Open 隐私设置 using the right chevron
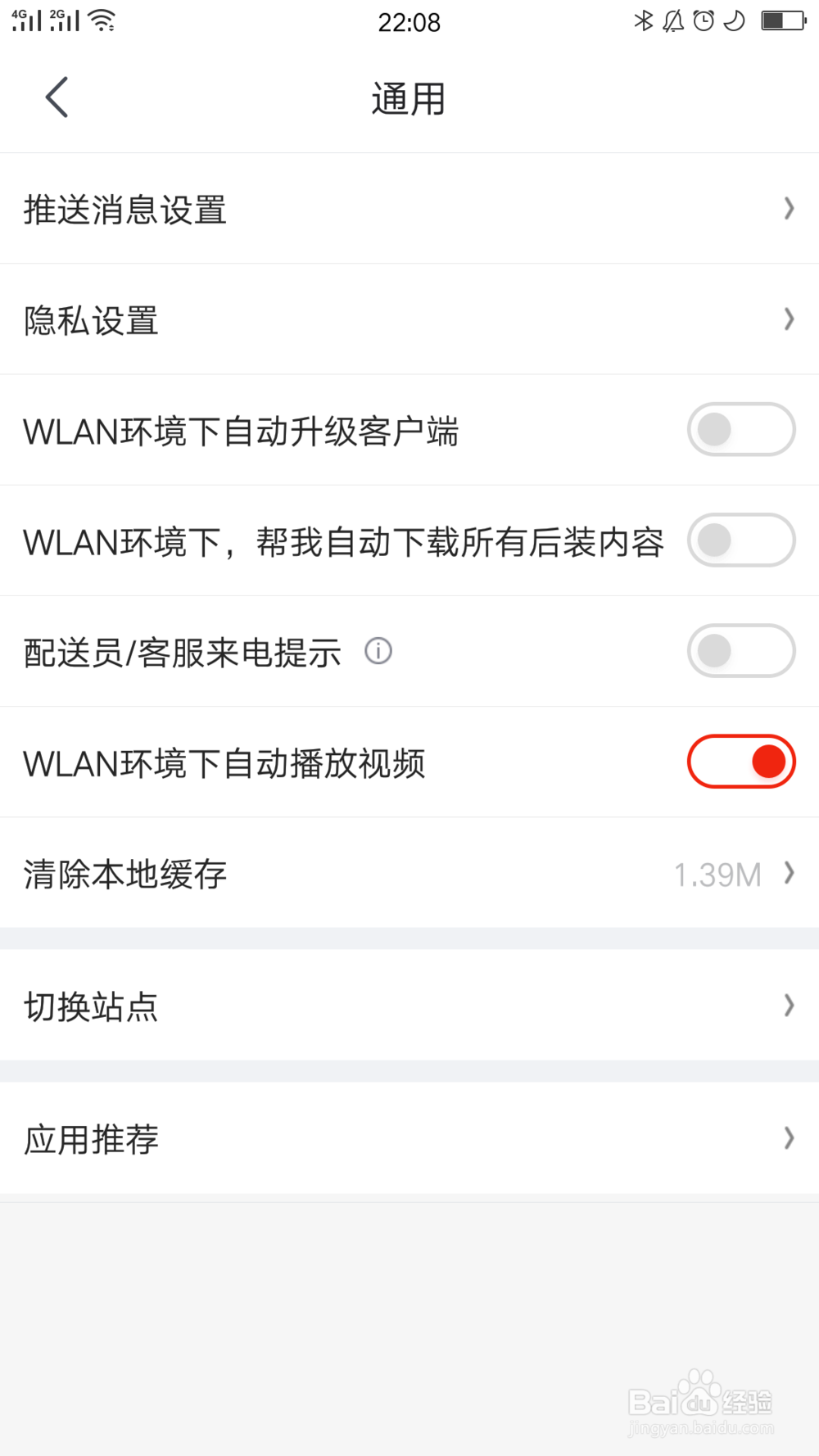The image size is (819, 1456). pos(789,319)
